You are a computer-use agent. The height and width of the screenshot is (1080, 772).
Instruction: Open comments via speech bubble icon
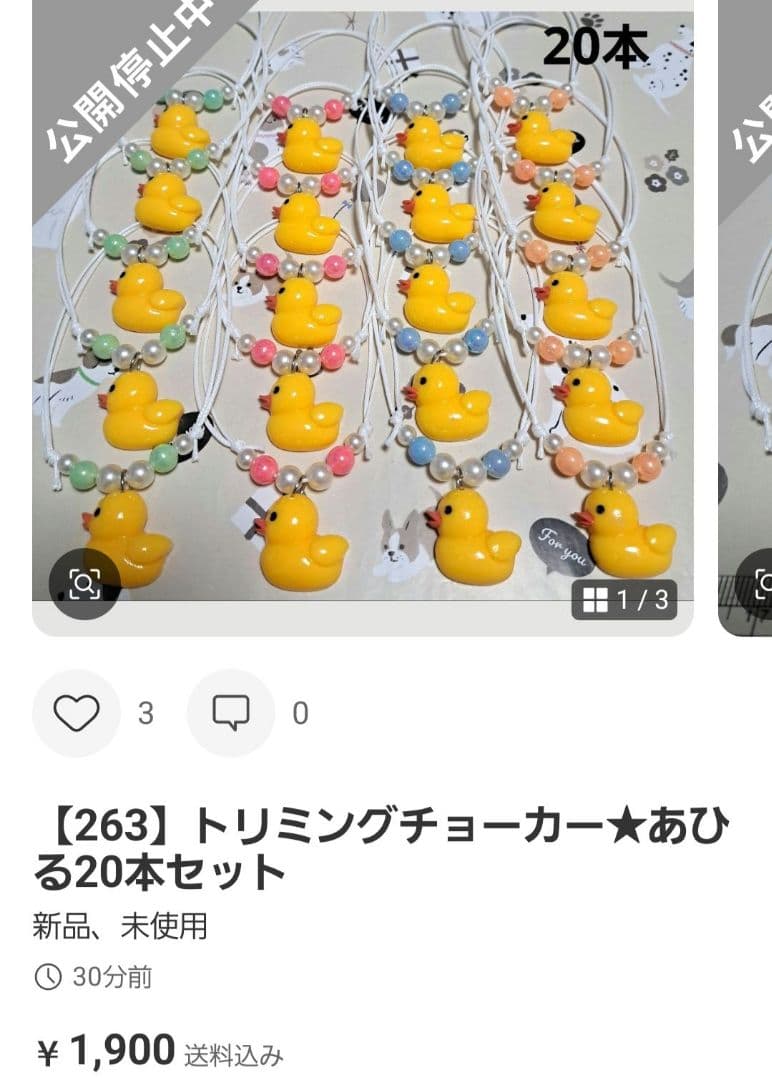pyautogui.click(x=232, y=712)
